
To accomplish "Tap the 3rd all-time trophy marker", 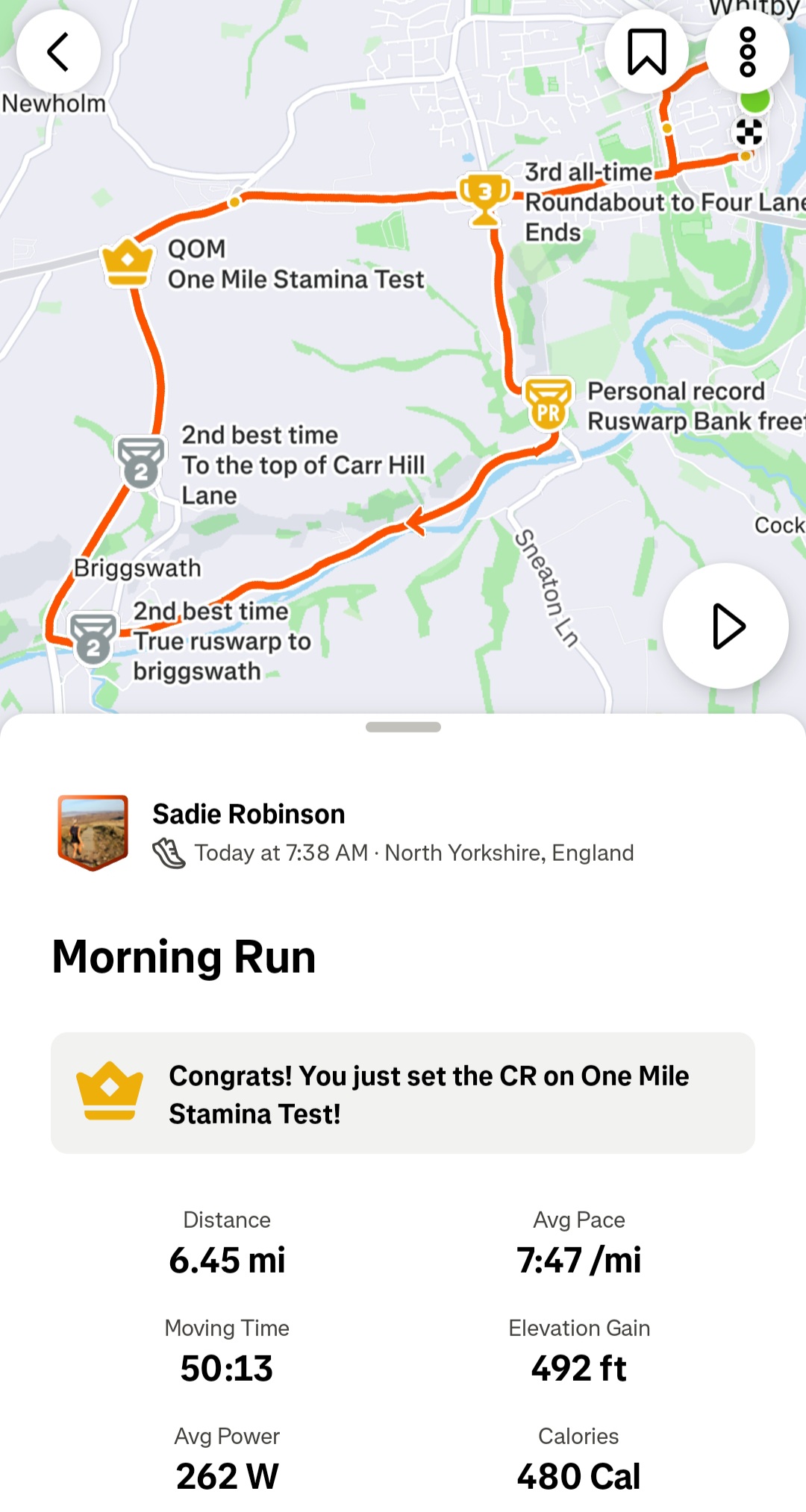I will pos(485,199).
